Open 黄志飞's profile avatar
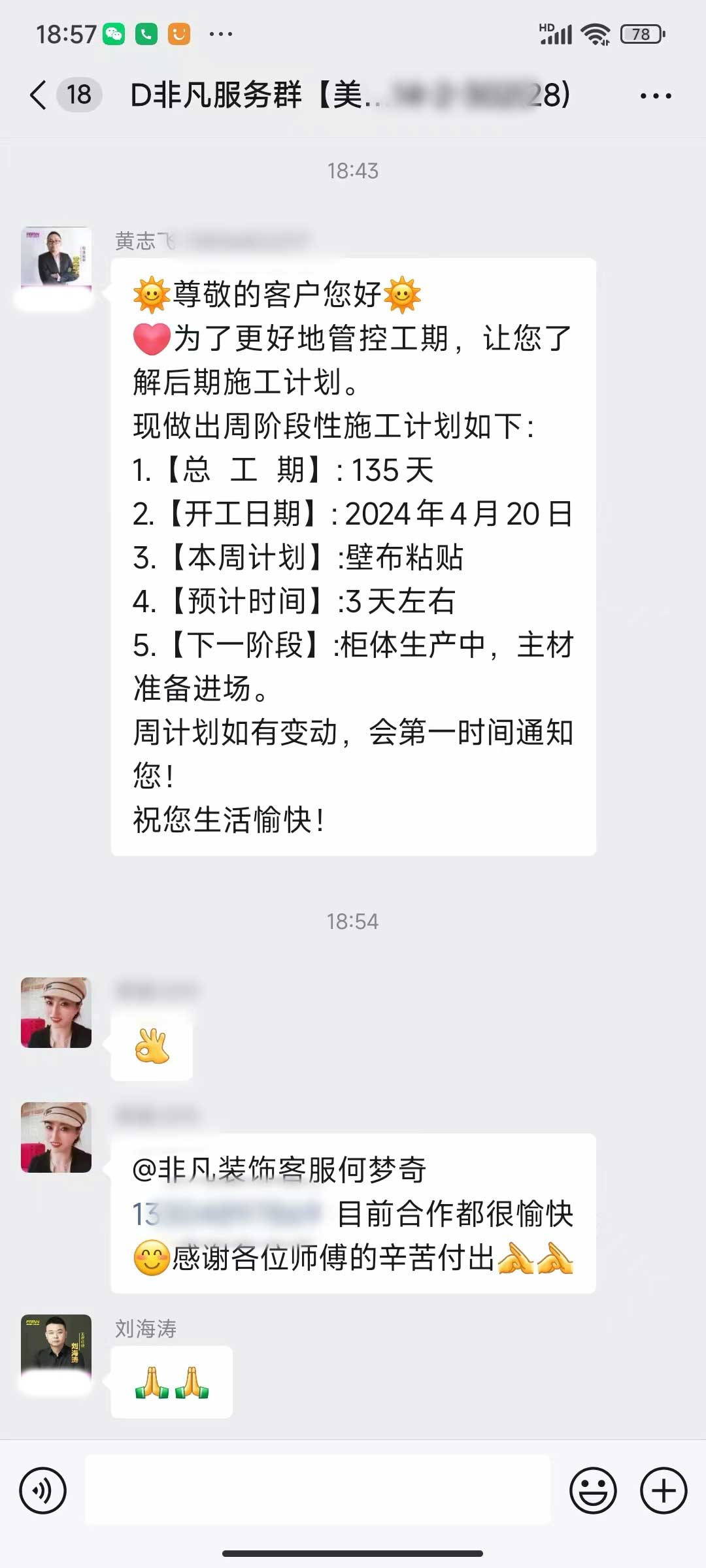Image resolution: width=706 pixels, height=1568 pixels. click(x=56, y=261)
